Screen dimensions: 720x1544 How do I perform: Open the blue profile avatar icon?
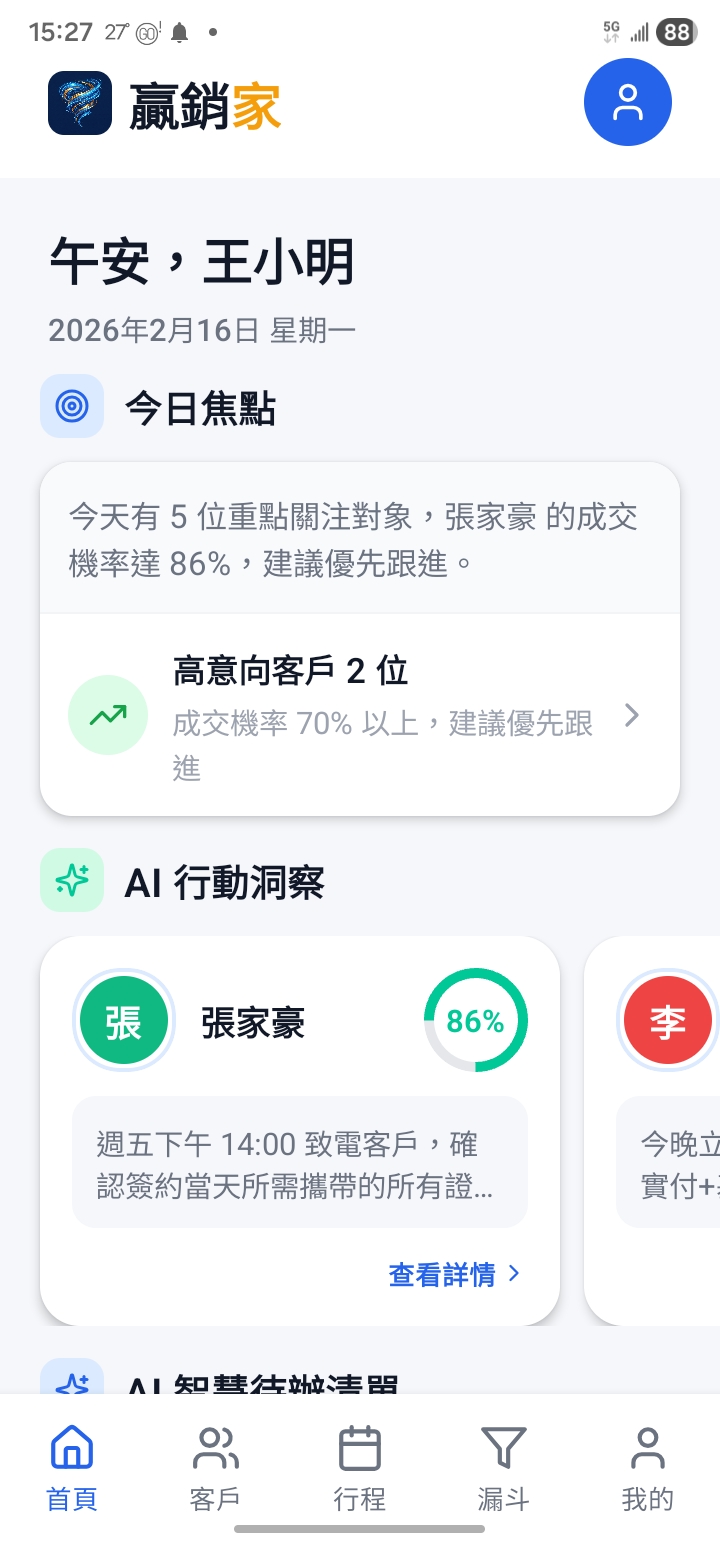(x=628, y=102)
